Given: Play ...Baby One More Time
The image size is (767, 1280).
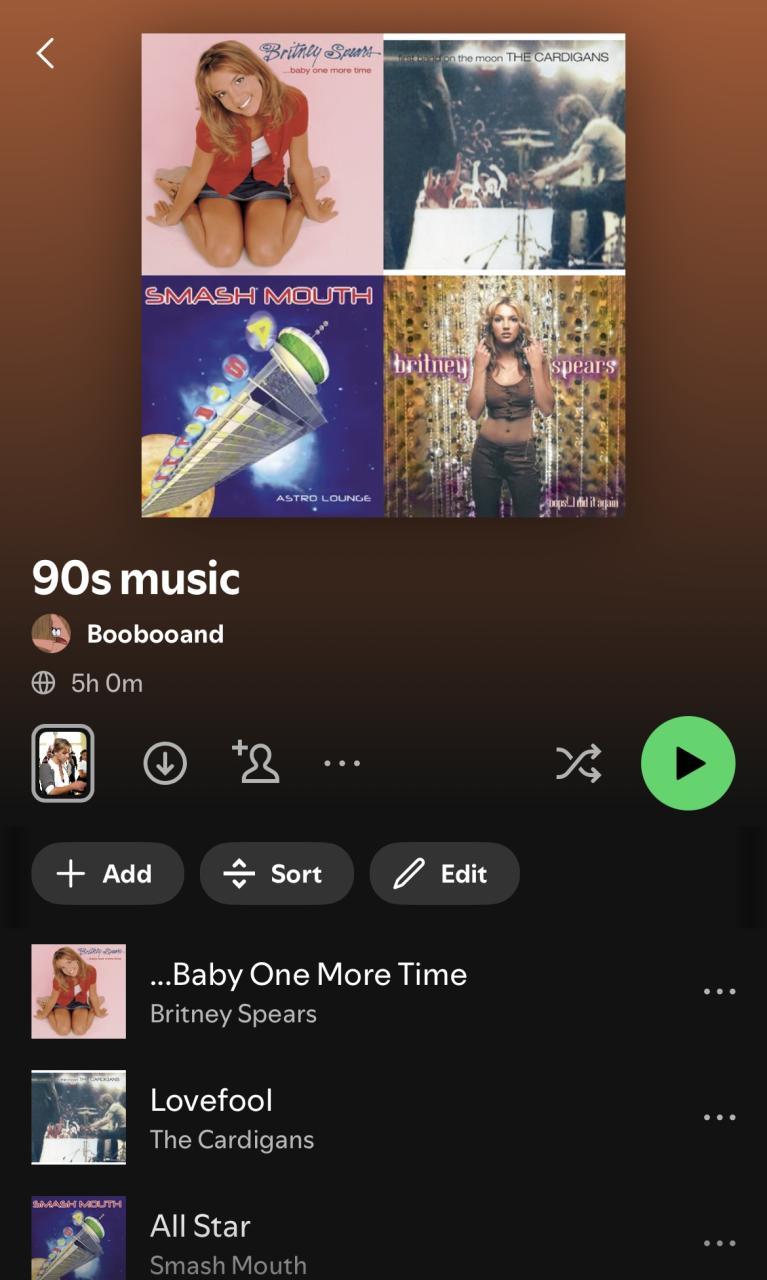Looking at the screenshot, I should (x=308, y=991).
